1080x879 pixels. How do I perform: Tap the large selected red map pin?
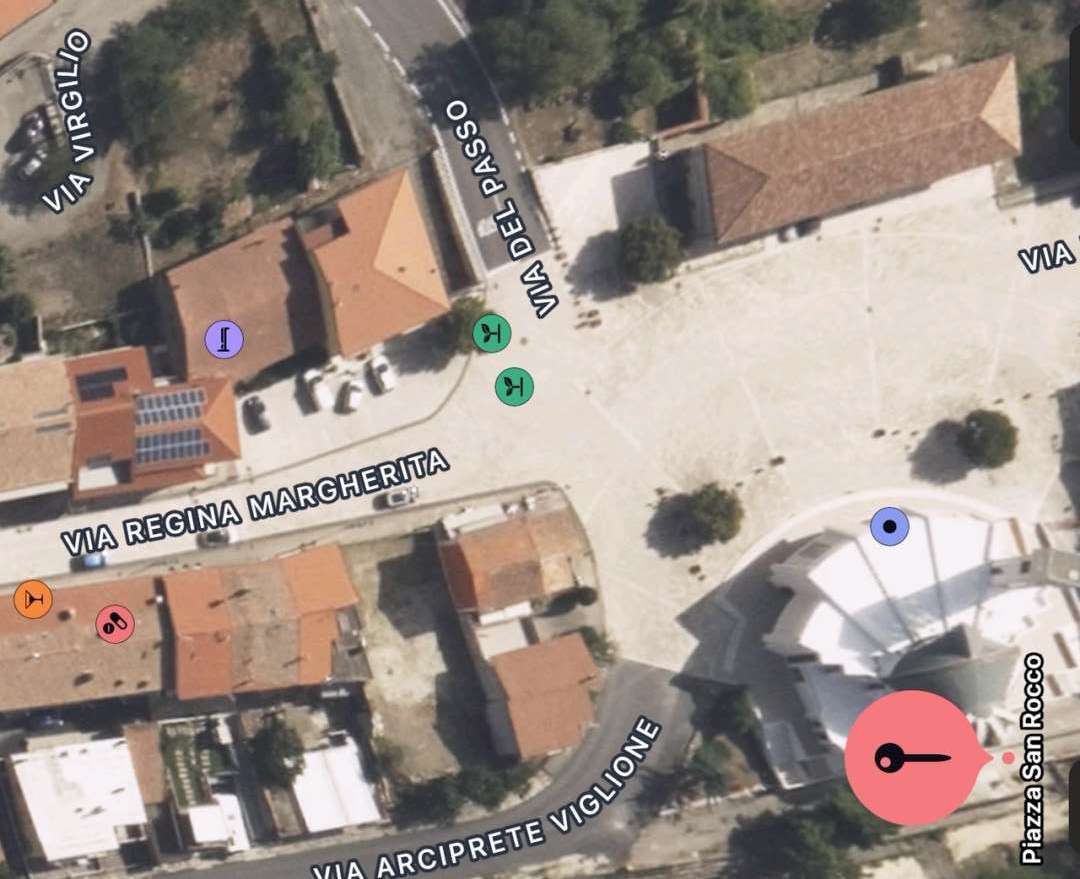click(911, 757)
